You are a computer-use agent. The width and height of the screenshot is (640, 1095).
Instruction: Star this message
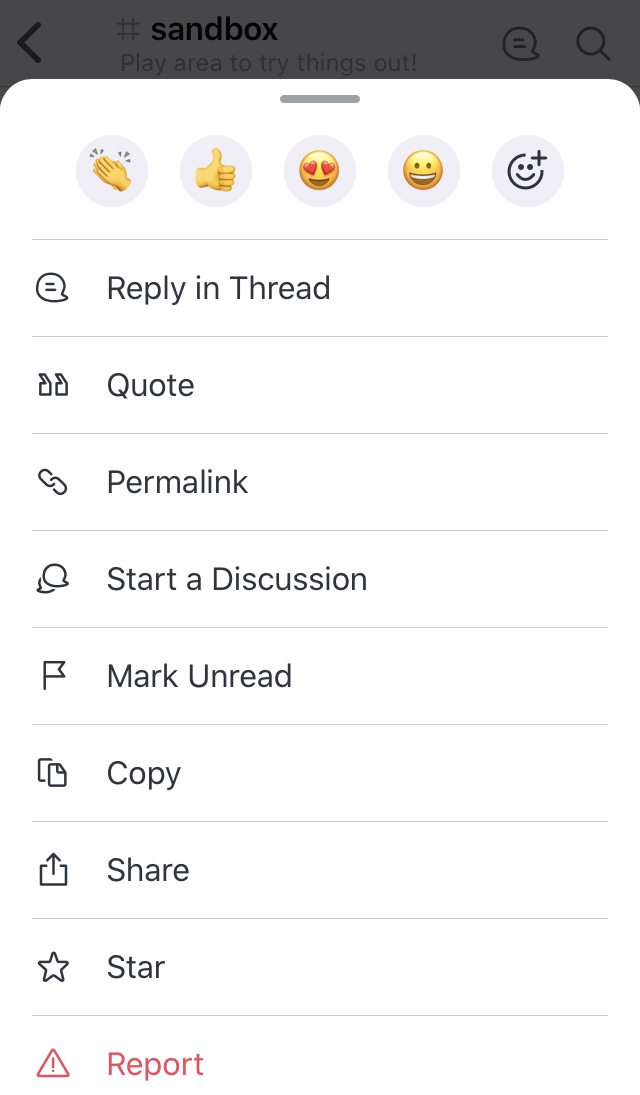(x=136, y=967)
